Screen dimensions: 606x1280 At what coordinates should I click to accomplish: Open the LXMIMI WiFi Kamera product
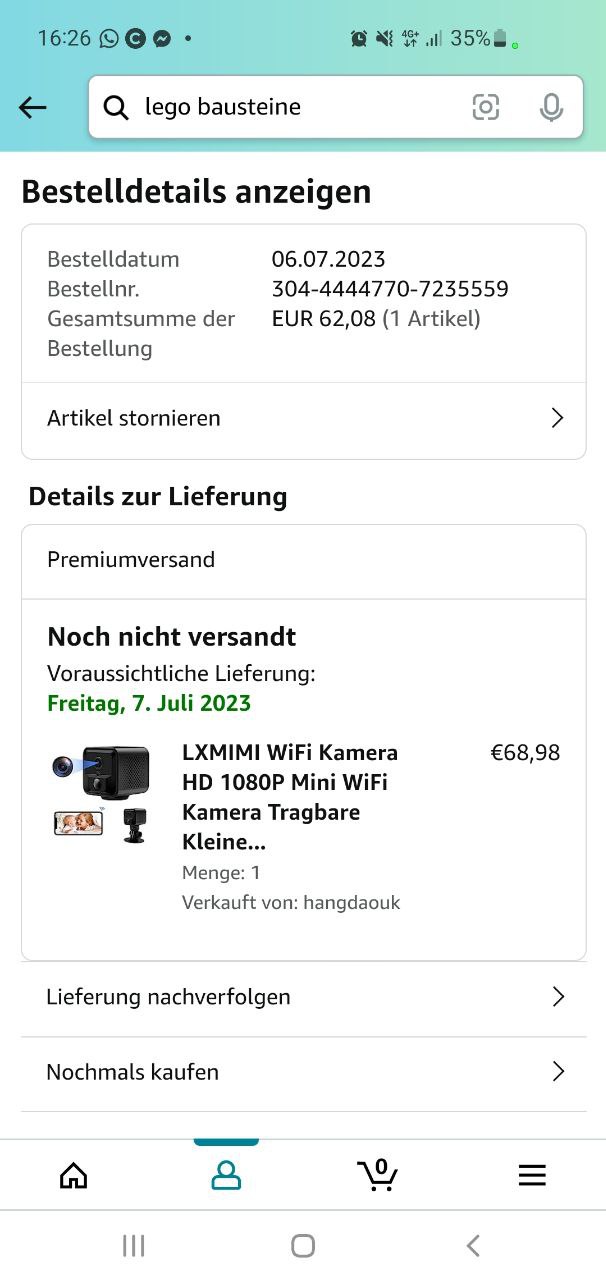click(x=290, y=797)
